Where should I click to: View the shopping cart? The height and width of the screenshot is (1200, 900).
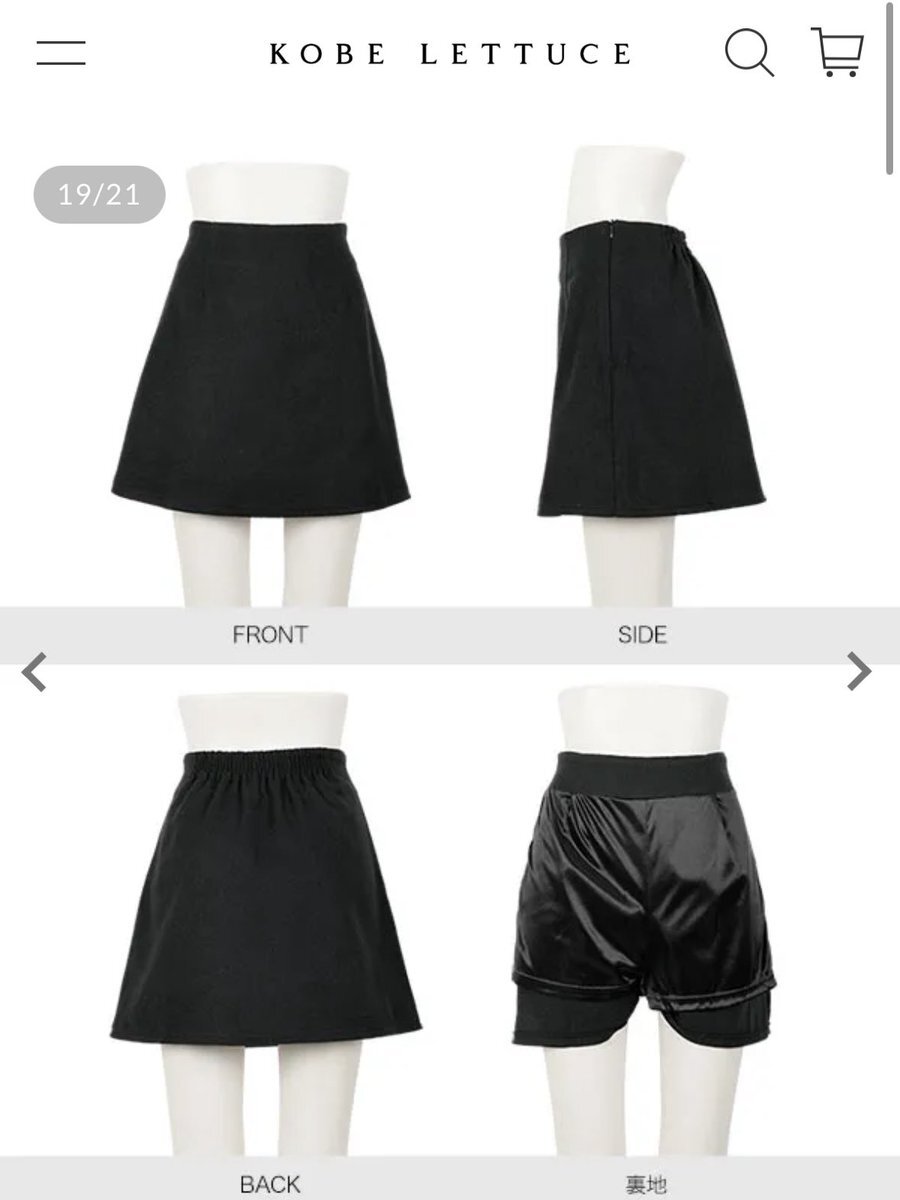tap(837, 52)
